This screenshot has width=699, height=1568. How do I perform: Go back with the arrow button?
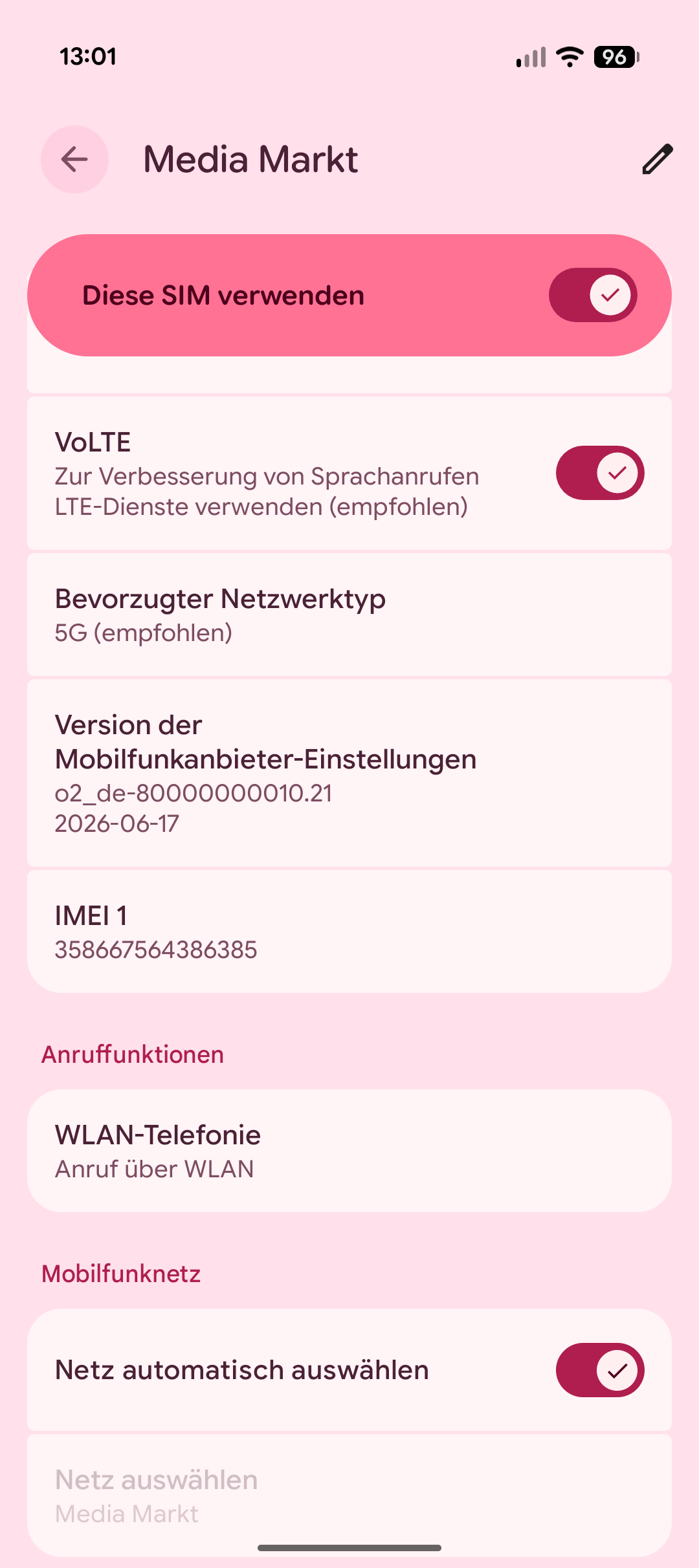point(74,159)
